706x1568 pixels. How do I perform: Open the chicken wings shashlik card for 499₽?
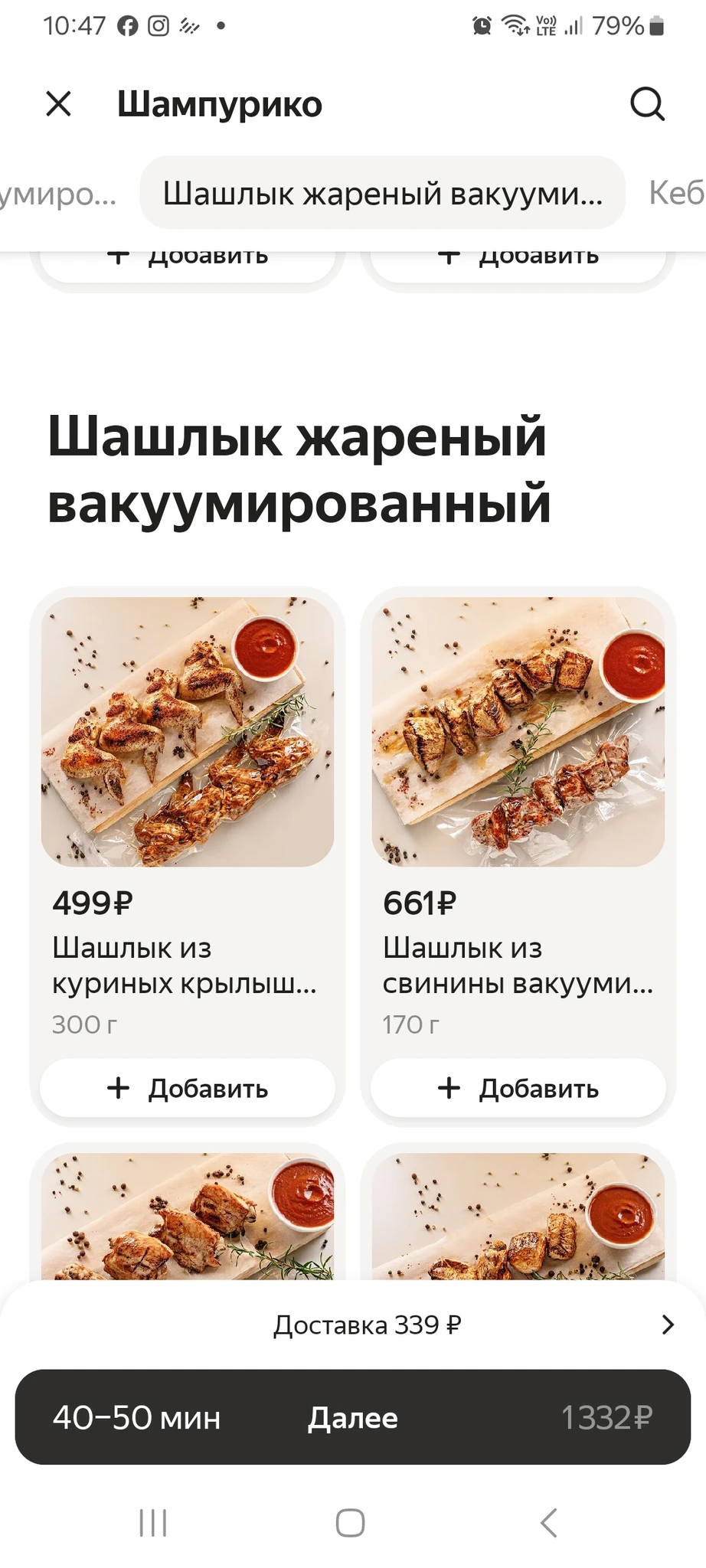pos(188,733)
